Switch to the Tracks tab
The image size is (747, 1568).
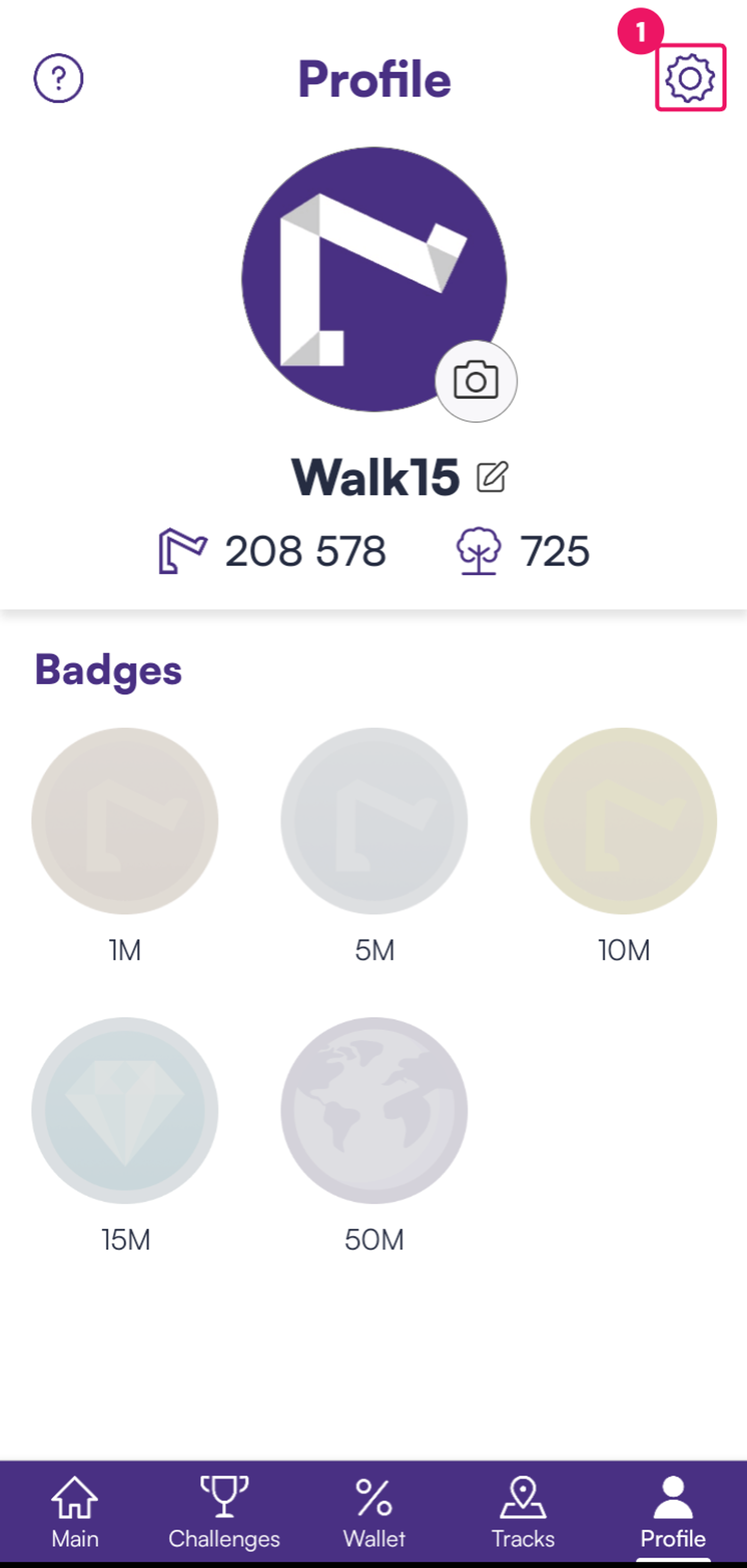(523, 1512)
